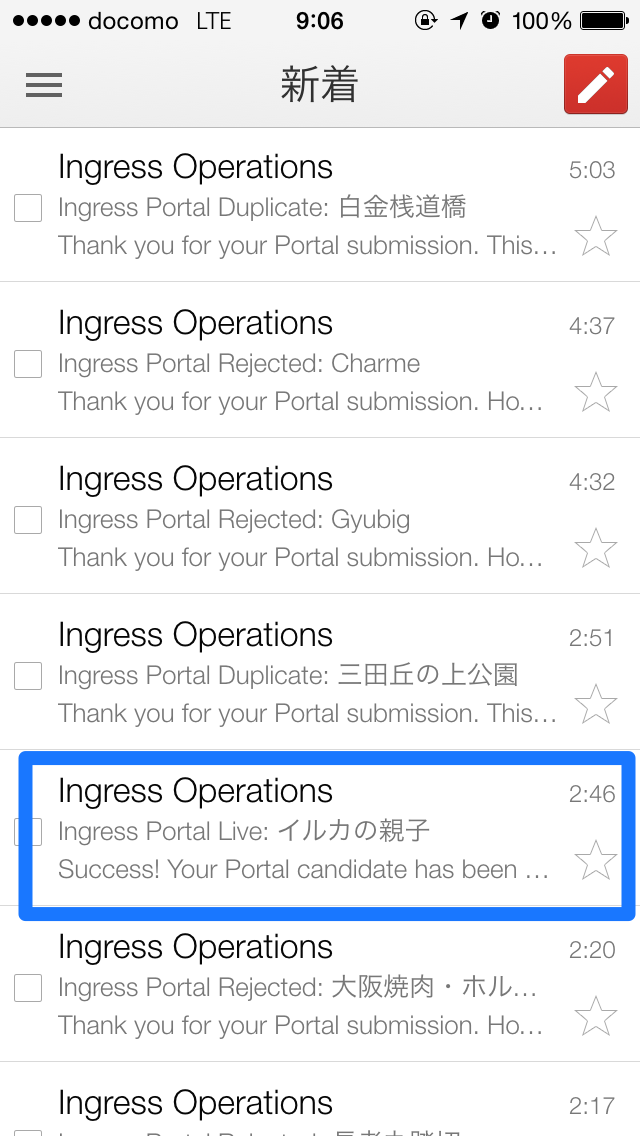Image resolution: width=640 pixels, height=1136 pixels.
Task: Open the Portal Live: イルカの親子 email
Action: click(x=320, y=828)
